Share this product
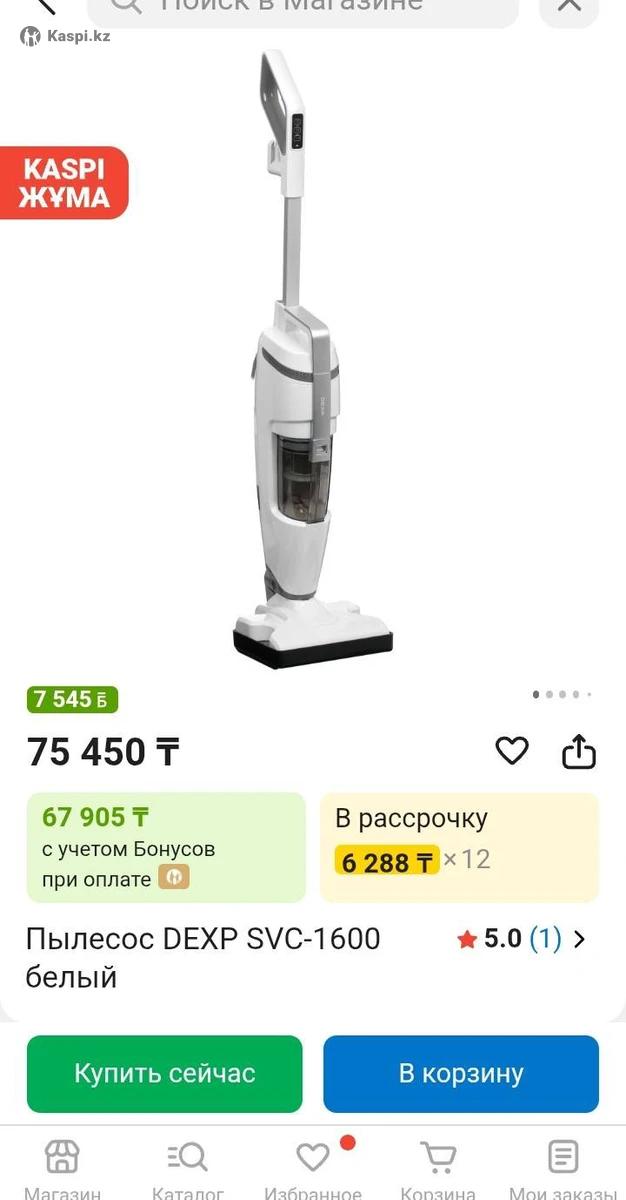This screenshot has height=1200, width=626. (579, 752)
